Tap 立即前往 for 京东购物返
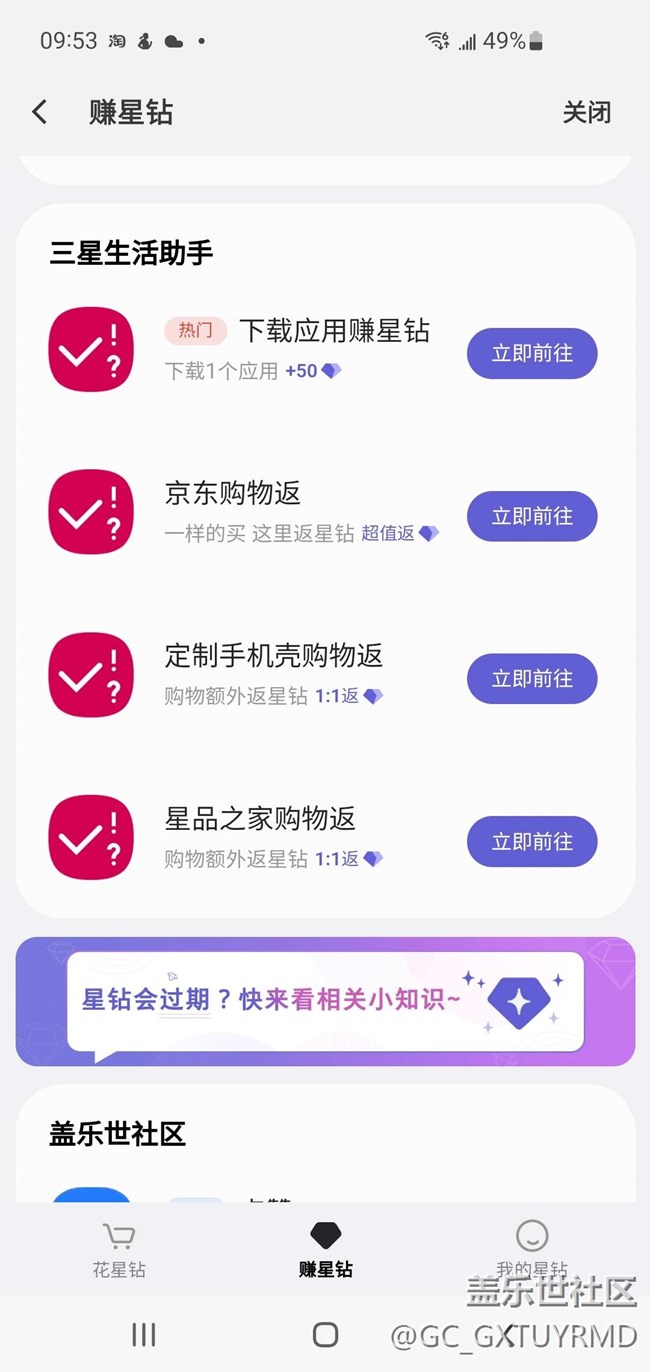This screenshot has height=1372, width=650. pyautogui.click(x=532, y=517)
